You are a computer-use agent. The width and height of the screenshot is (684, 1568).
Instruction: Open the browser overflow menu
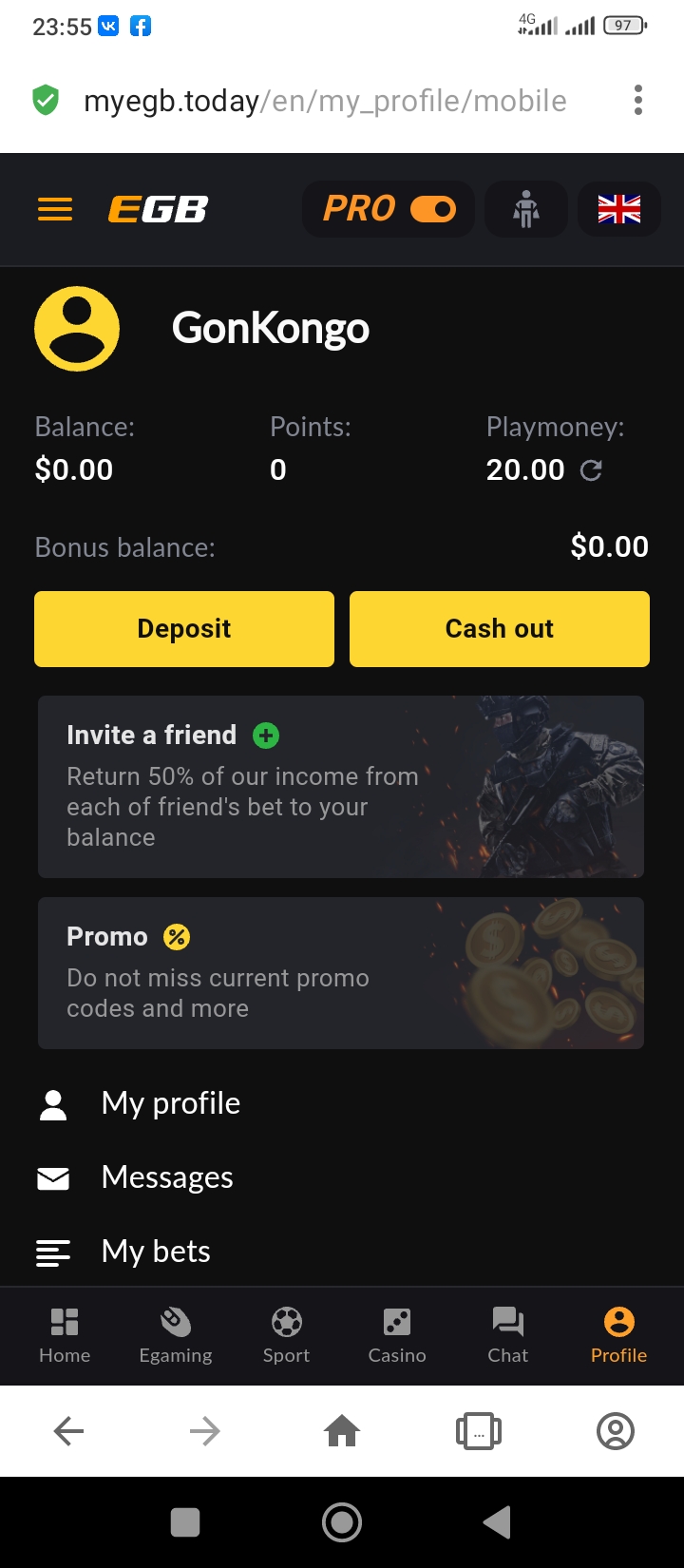point(638,100)
